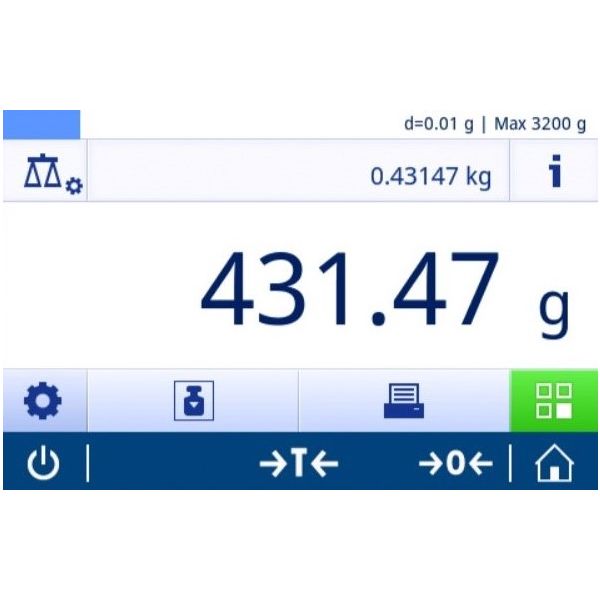Tap the information icon

tap(554, 174)
